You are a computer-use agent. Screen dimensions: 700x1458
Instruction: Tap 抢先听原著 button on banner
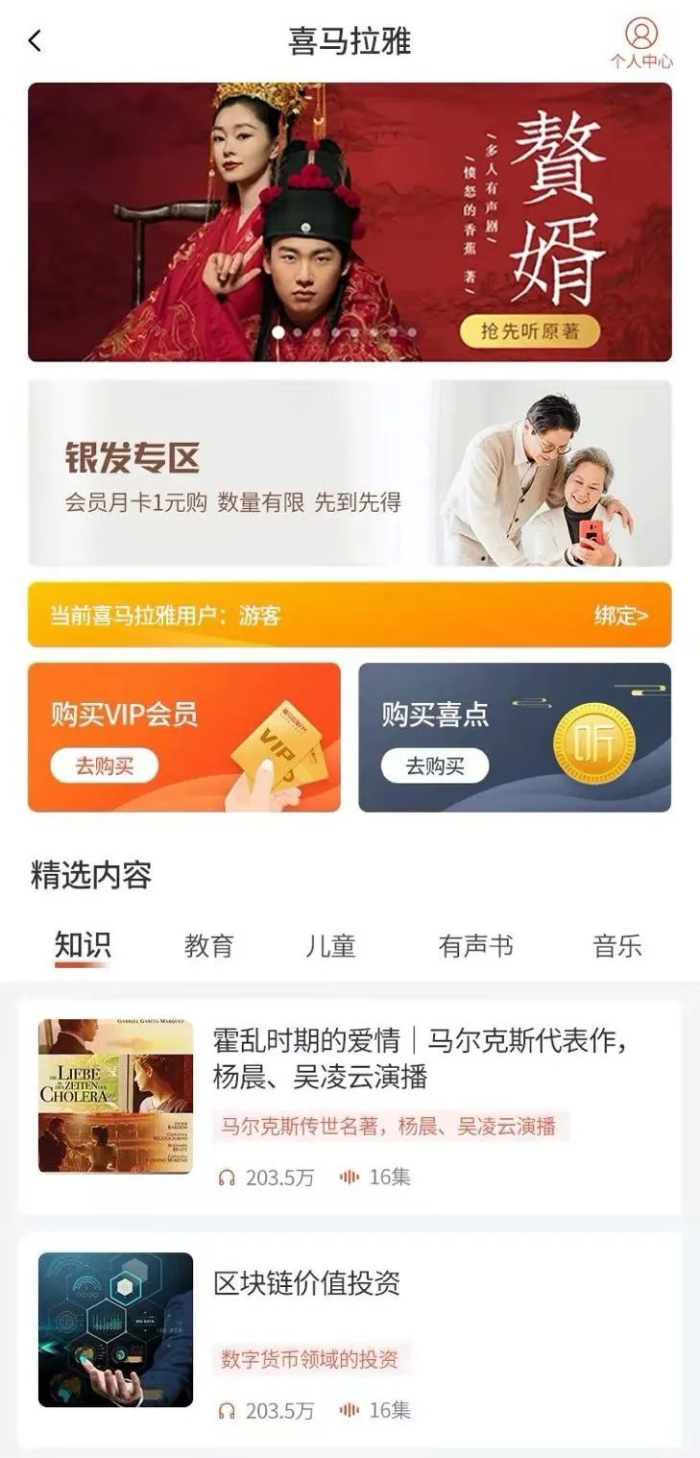tap(530, 331)
